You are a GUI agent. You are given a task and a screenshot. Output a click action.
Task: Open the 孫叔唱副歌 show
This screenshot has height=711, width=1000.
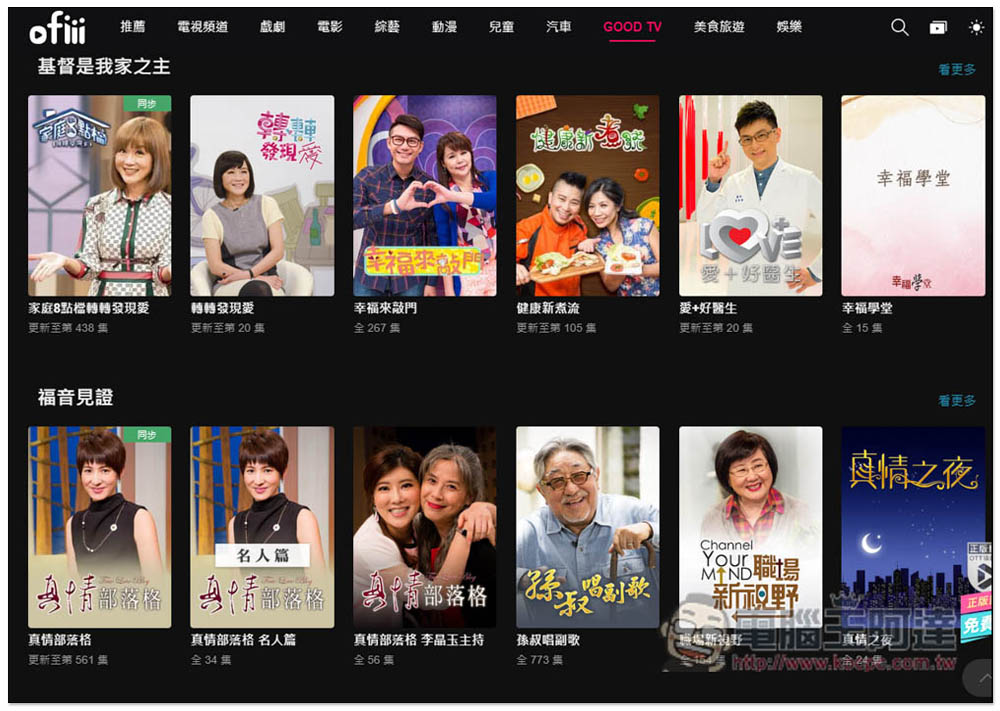pyautogui.click(x=587, y=527)
